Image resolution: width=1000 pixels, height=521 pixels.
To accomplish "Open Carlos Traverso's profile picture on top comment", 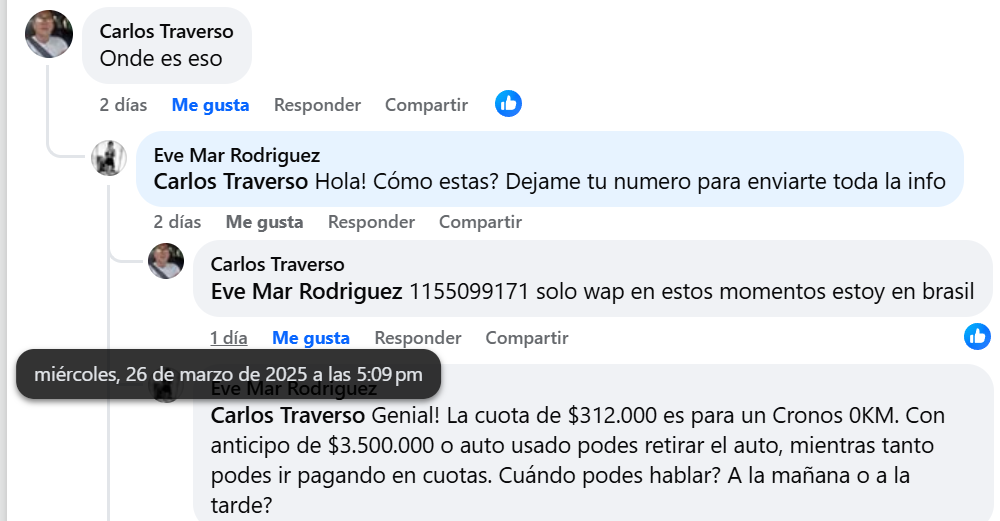I will click(x=48, y=34).
